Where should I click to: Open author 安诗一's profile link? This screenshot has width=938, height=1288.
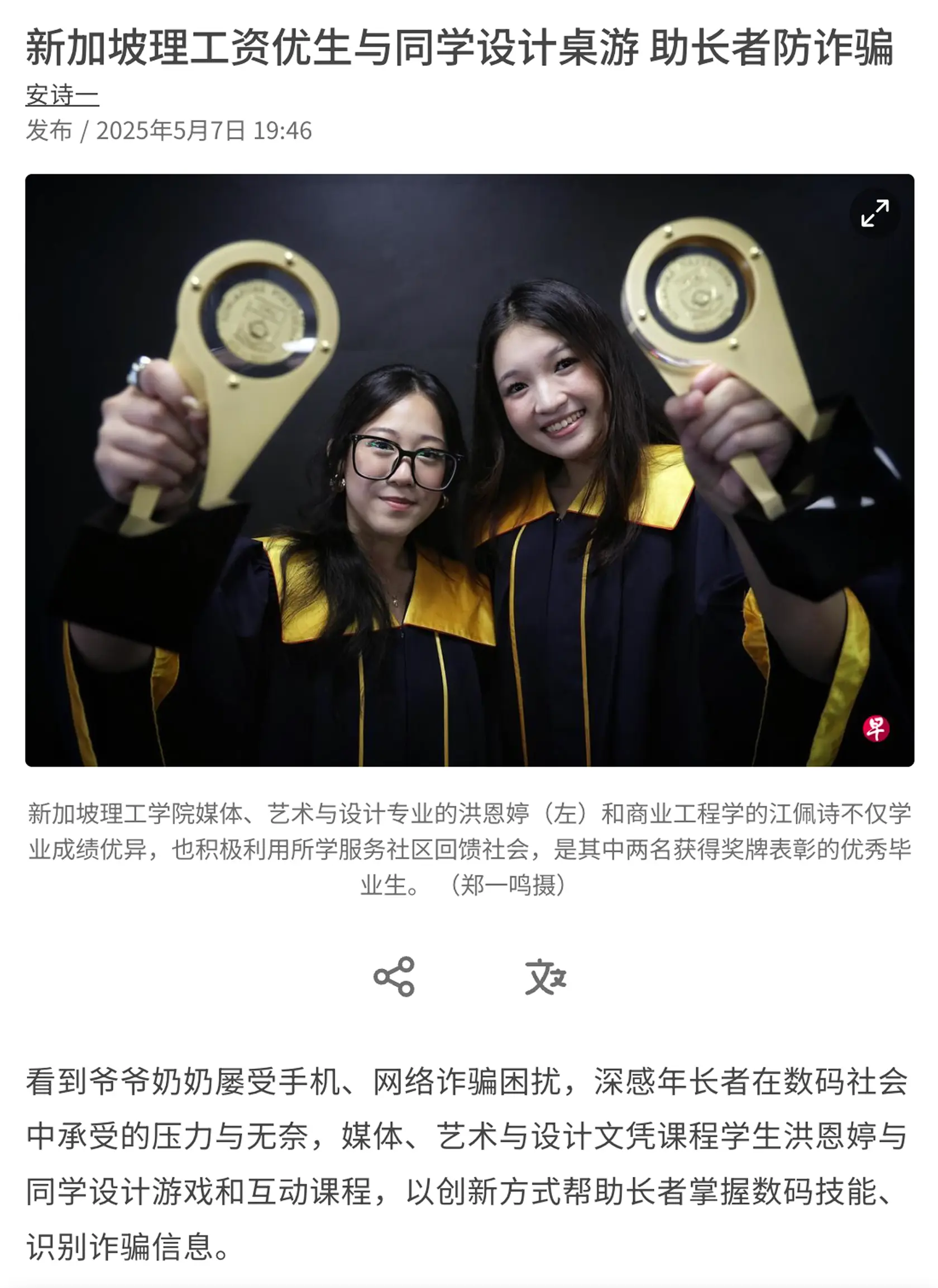tap(62, 95)
